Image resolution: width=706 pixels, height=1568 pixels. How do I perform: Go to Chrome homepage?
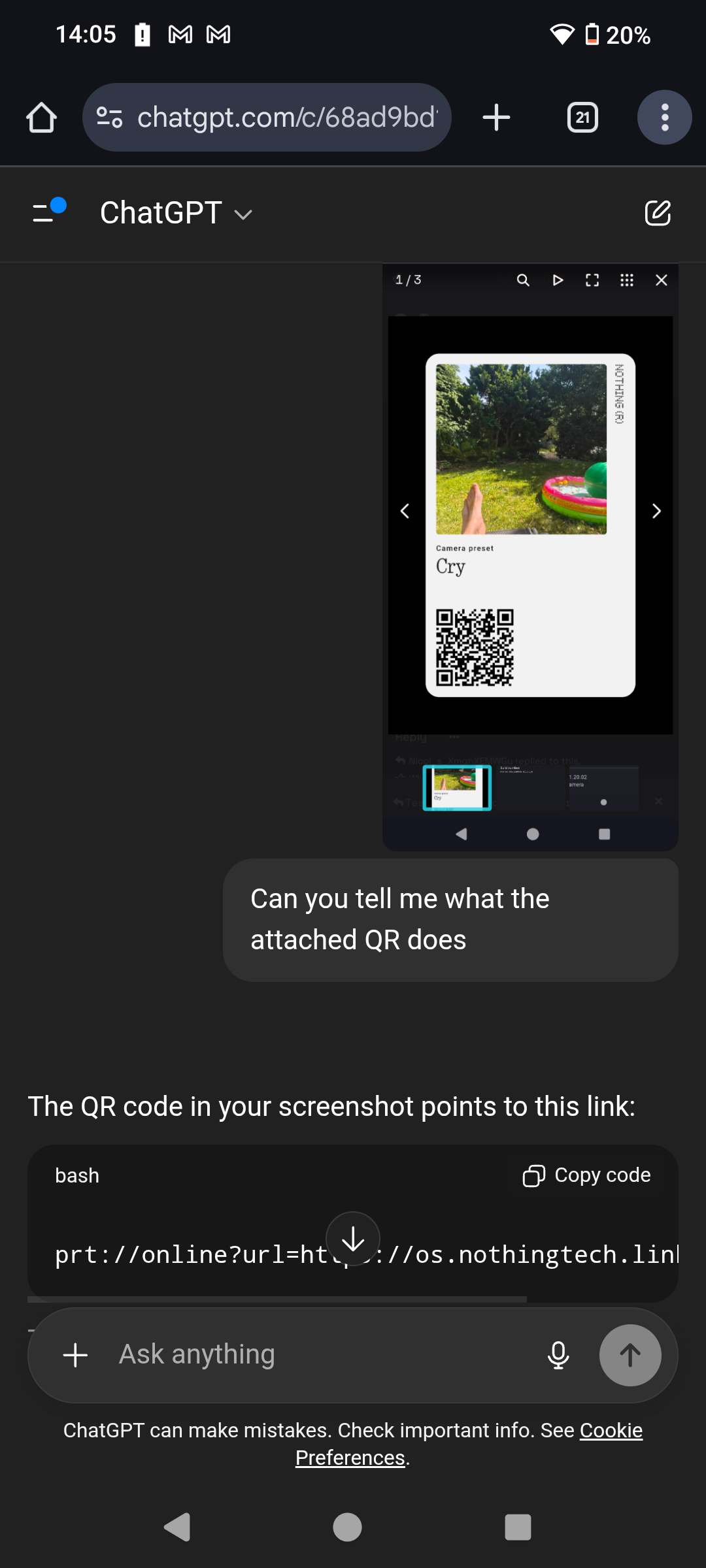(41, 117)
